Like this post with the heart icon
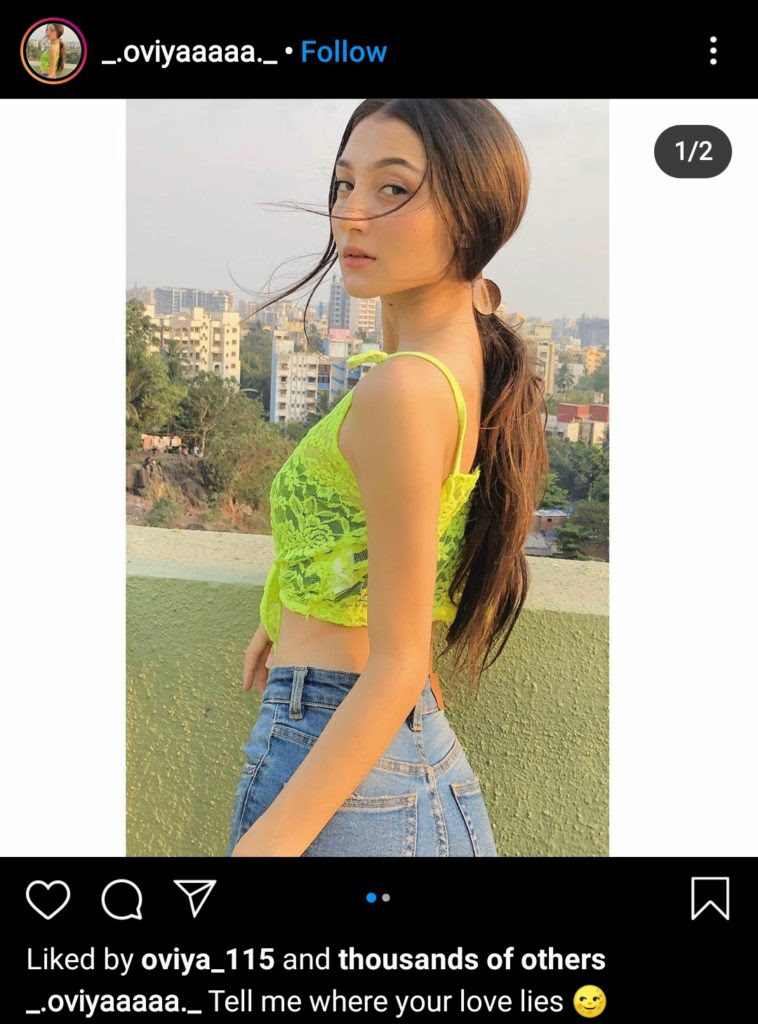The height and width of the screenshot is (1024, 758). point(48,898)
